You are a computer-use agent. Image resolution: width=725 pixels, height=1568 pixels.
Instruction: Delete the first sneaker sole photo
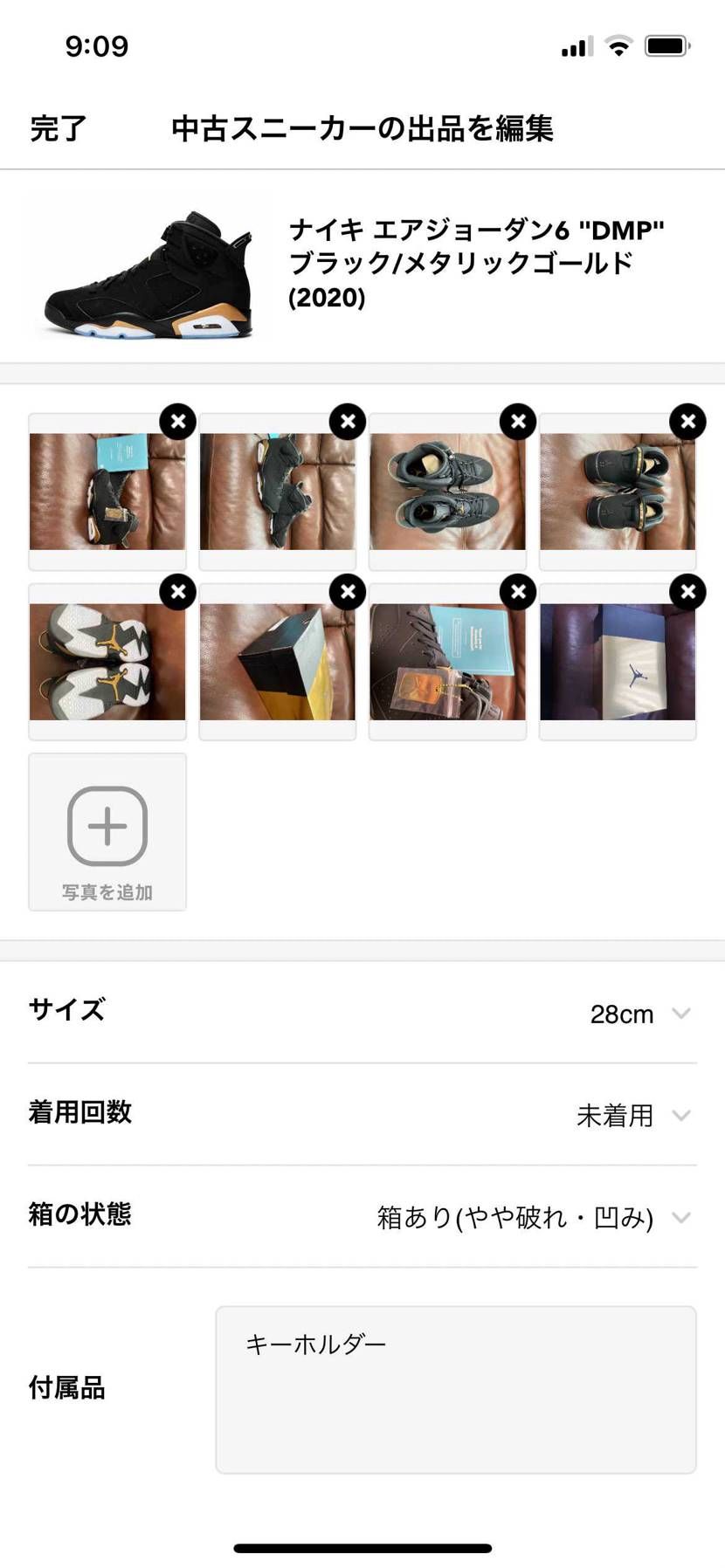click(x=178, y=422)
